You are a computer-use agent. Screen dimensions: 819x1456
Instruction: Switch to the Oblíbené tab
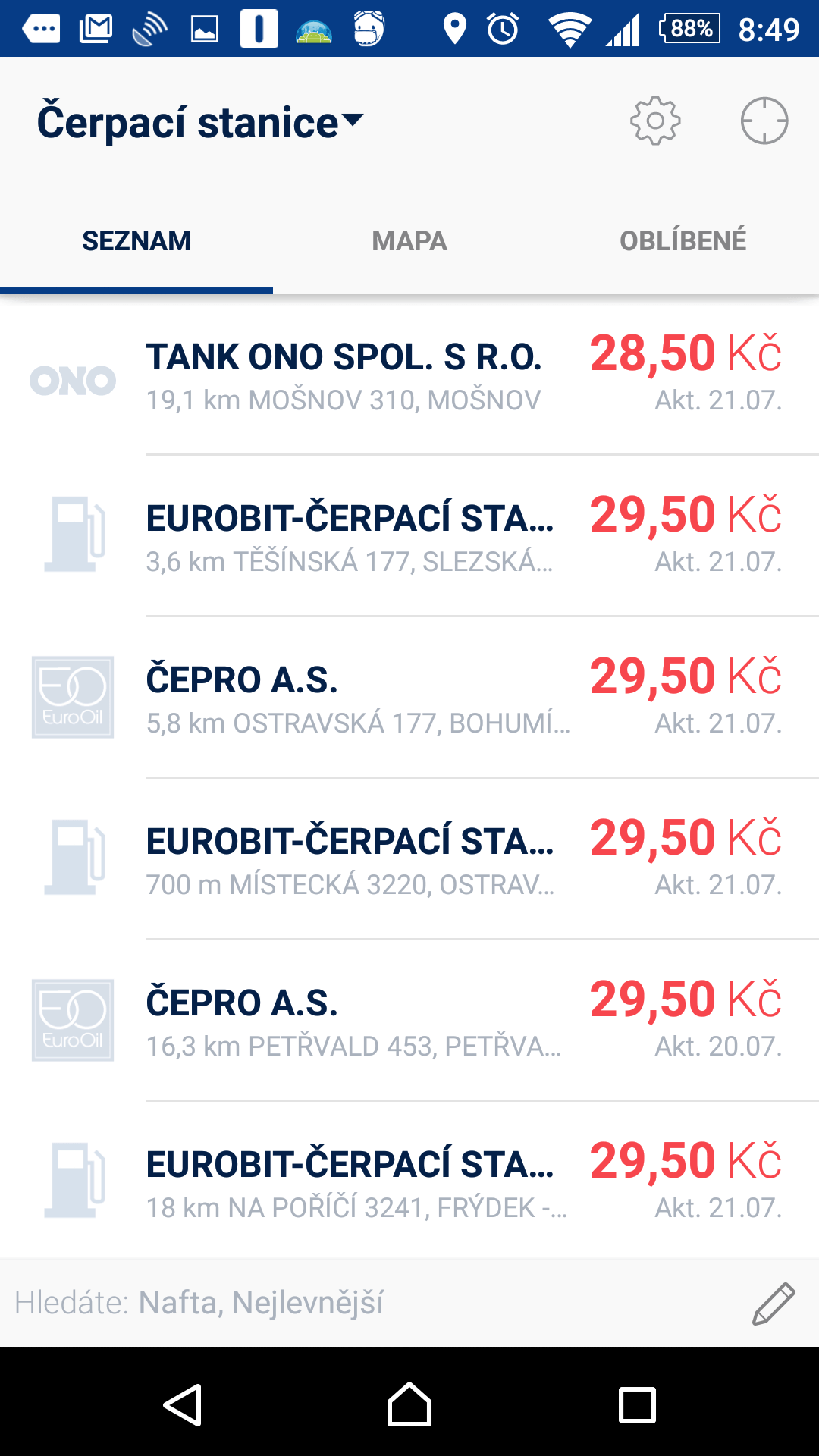[682, 241]
